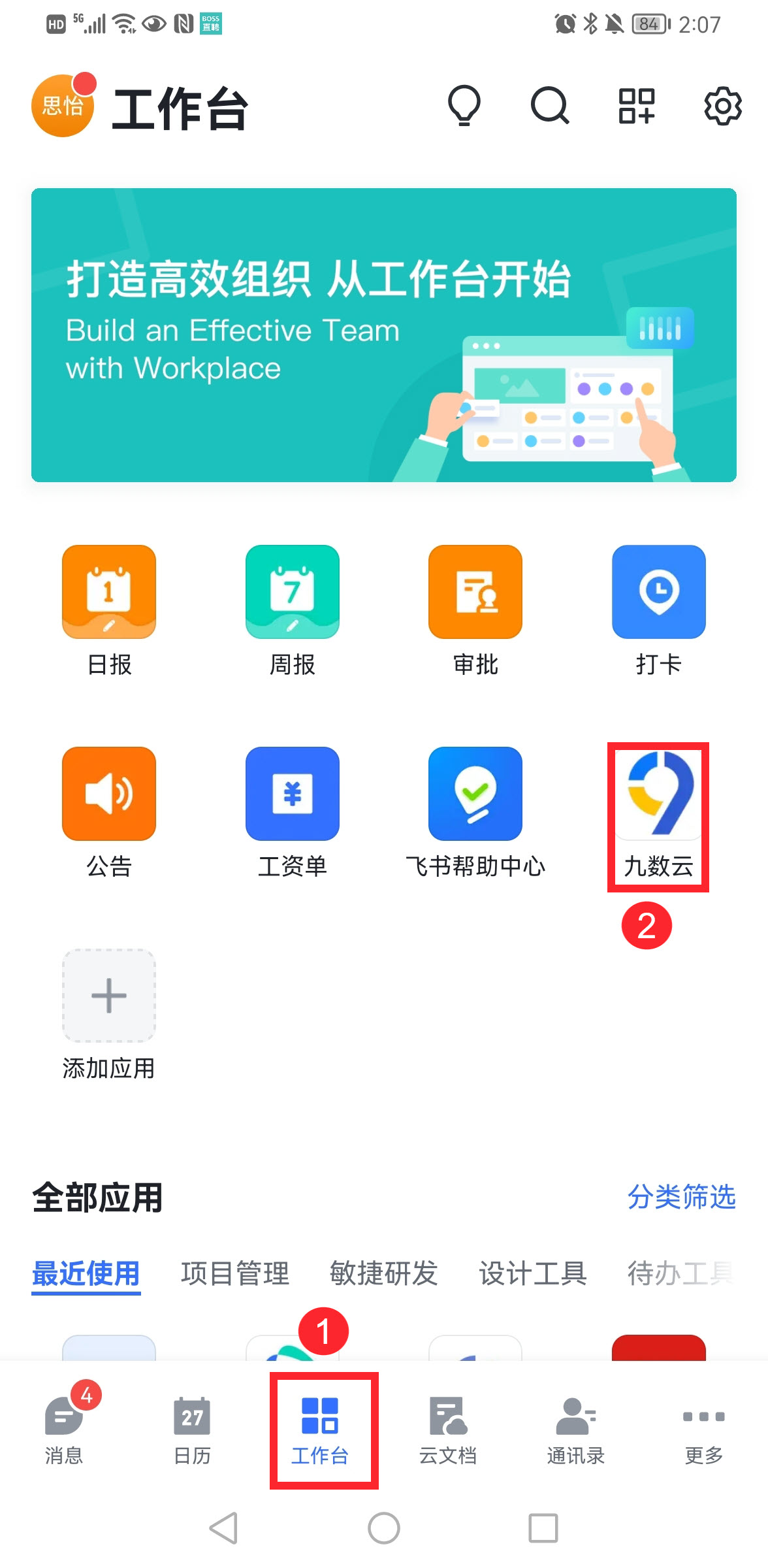Tap the add-apps grid icon
768x1568 pixels.
636,106
